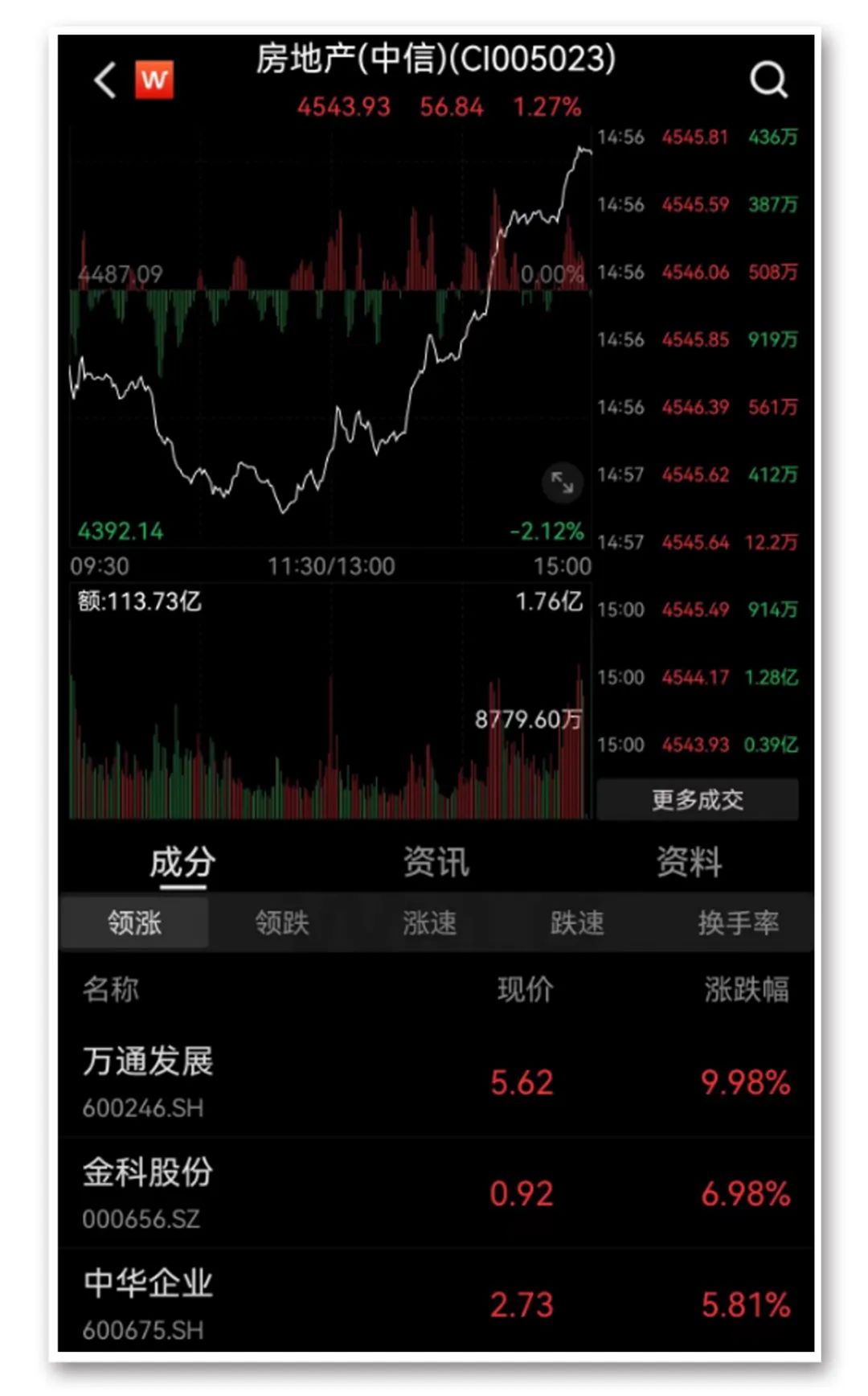Sort constituents by 换手率
Viewport: 868px width, 1396px height.
coord(738,922)
